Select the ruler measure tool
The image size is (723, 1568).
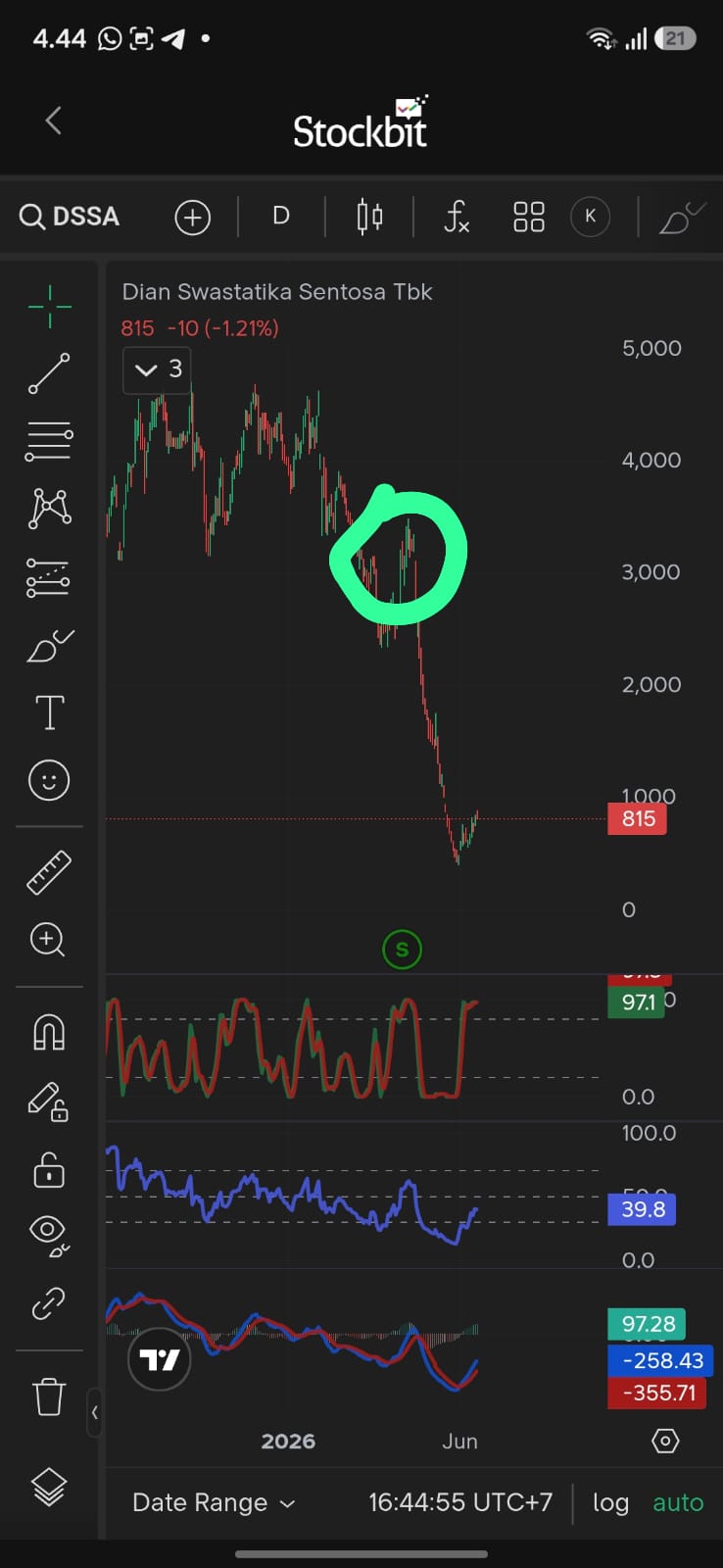49,872
